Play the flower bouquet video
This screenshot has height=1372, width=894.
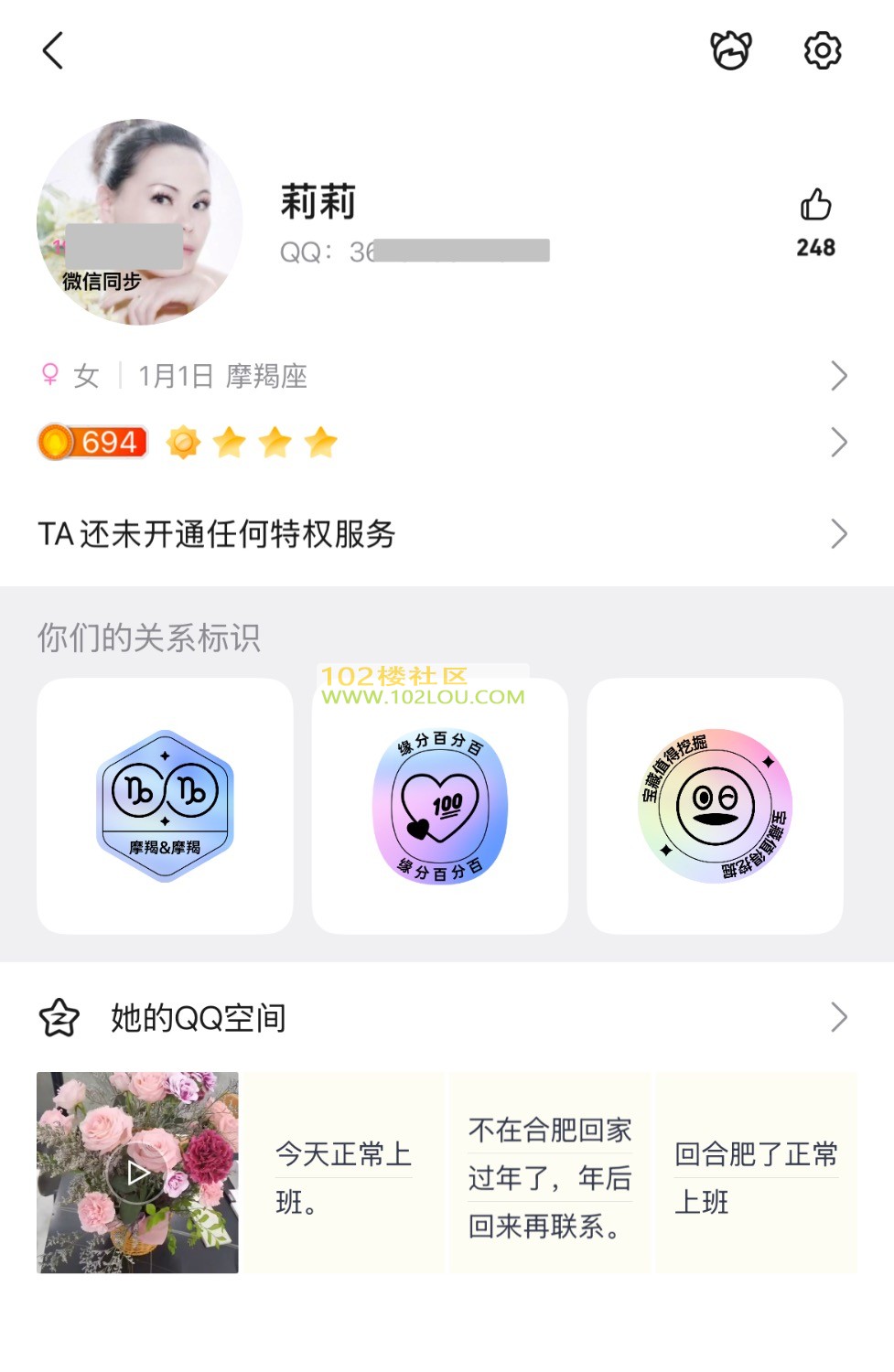[137, 1173]
